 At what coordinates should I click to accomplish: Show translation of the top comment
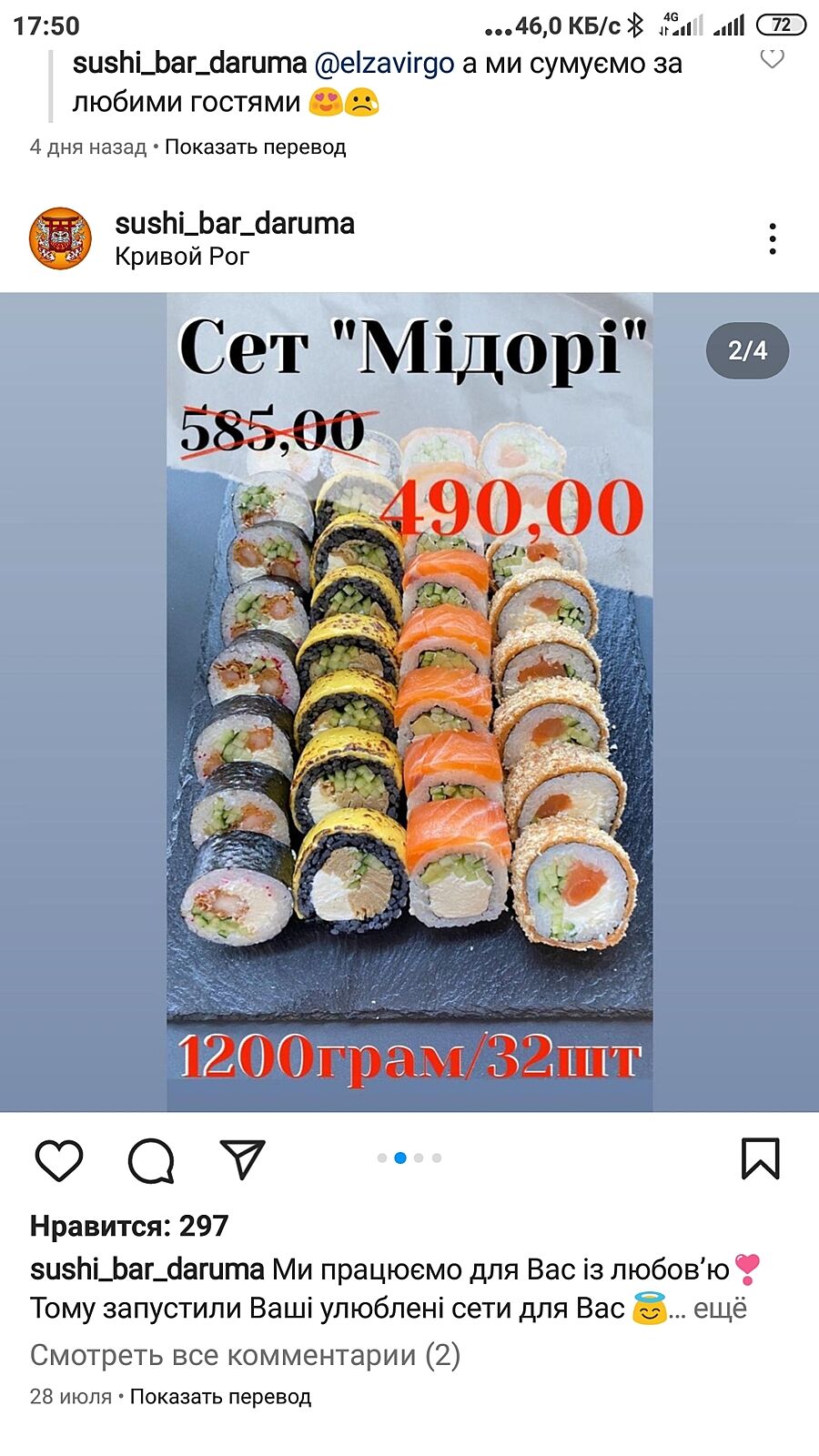(255, 147)
